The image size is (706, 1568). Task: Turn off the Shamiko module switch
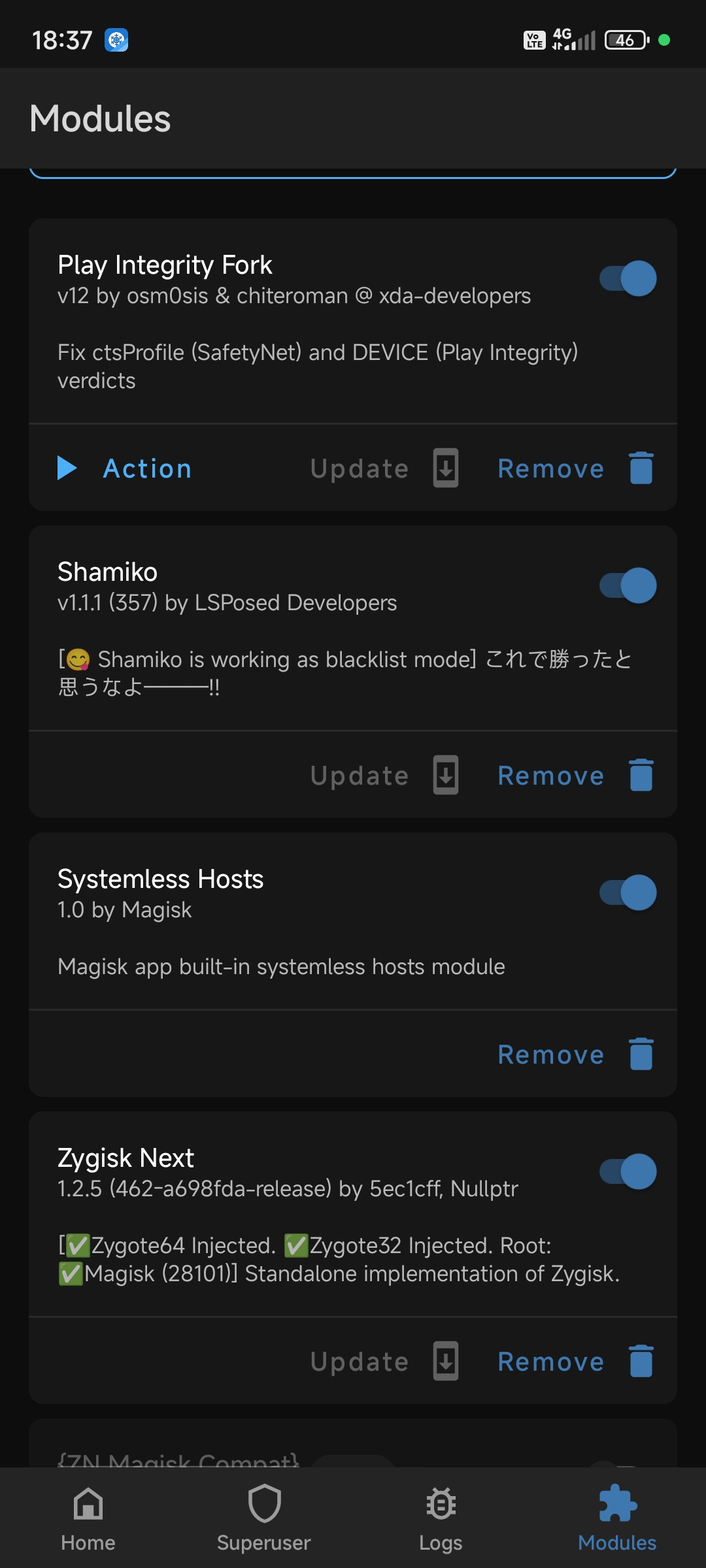point(628,586)
